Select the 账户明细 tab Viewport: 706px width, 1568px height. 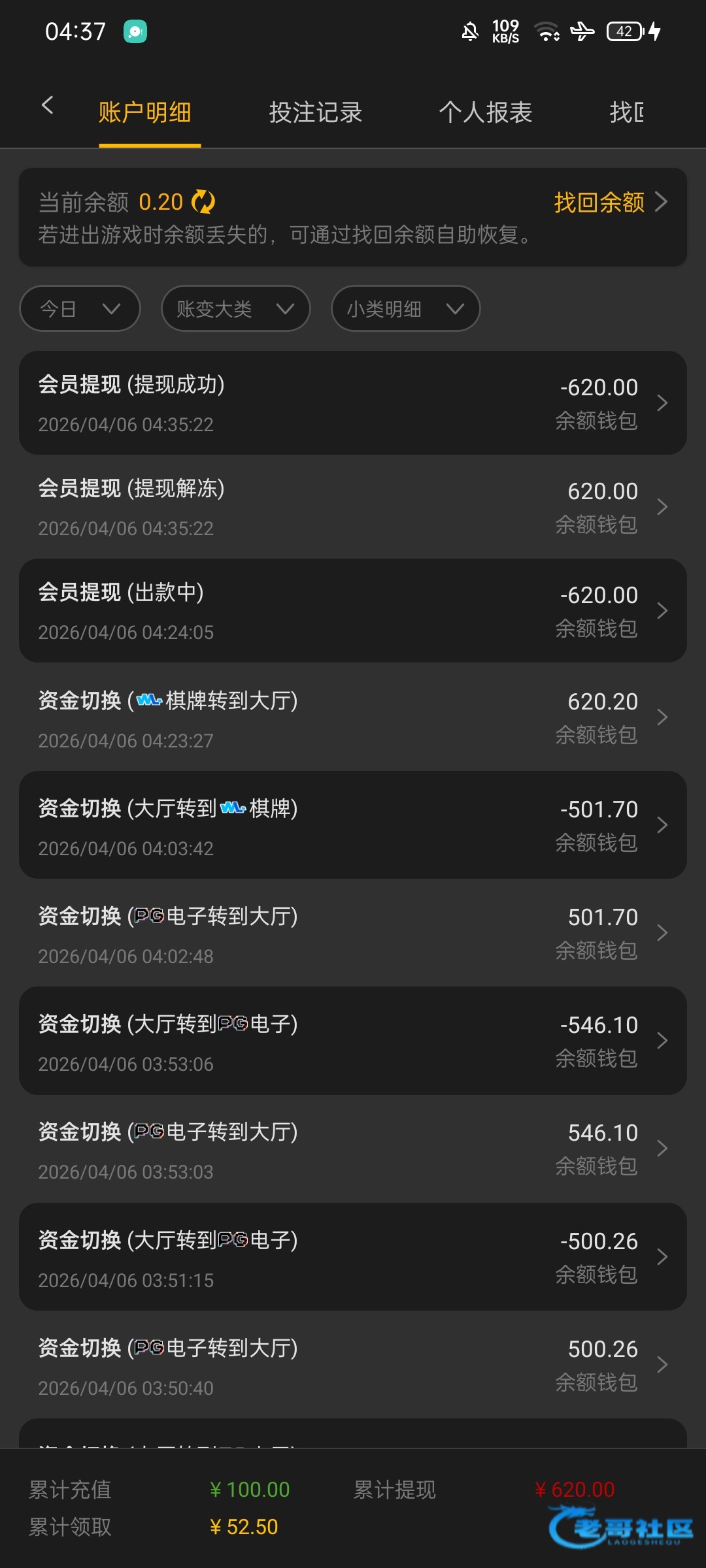click(x=144, y=112)
